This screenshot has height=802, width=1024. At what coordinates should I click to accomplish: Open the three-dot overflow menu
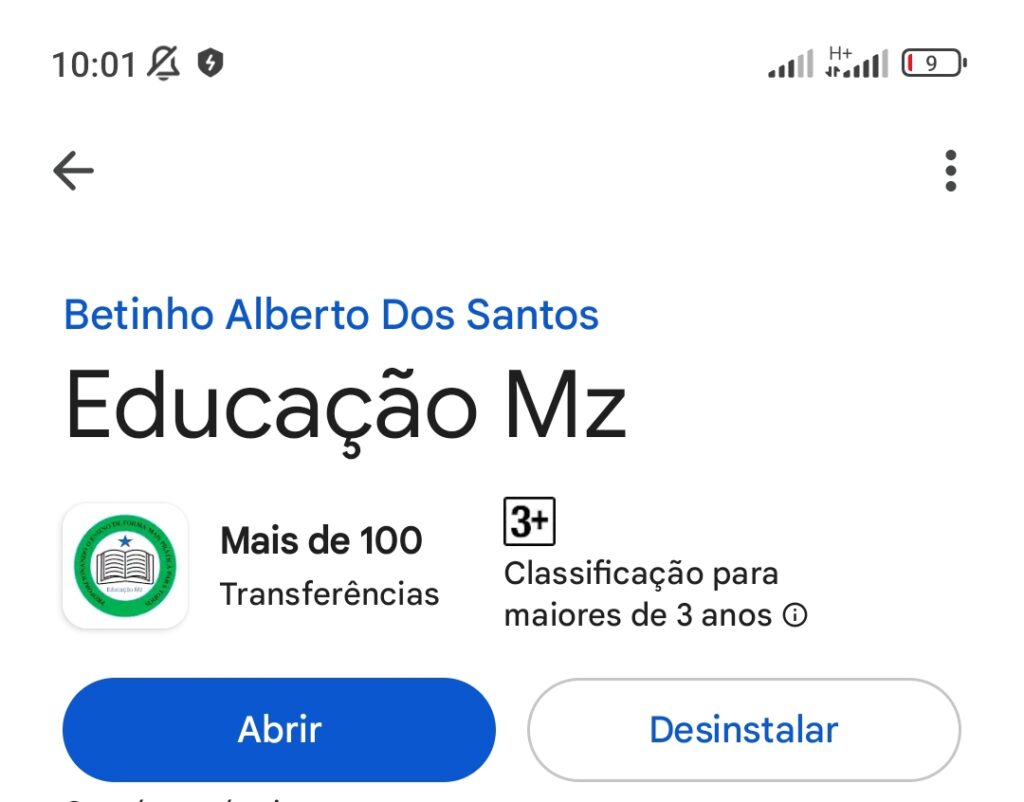pos(950,171)
